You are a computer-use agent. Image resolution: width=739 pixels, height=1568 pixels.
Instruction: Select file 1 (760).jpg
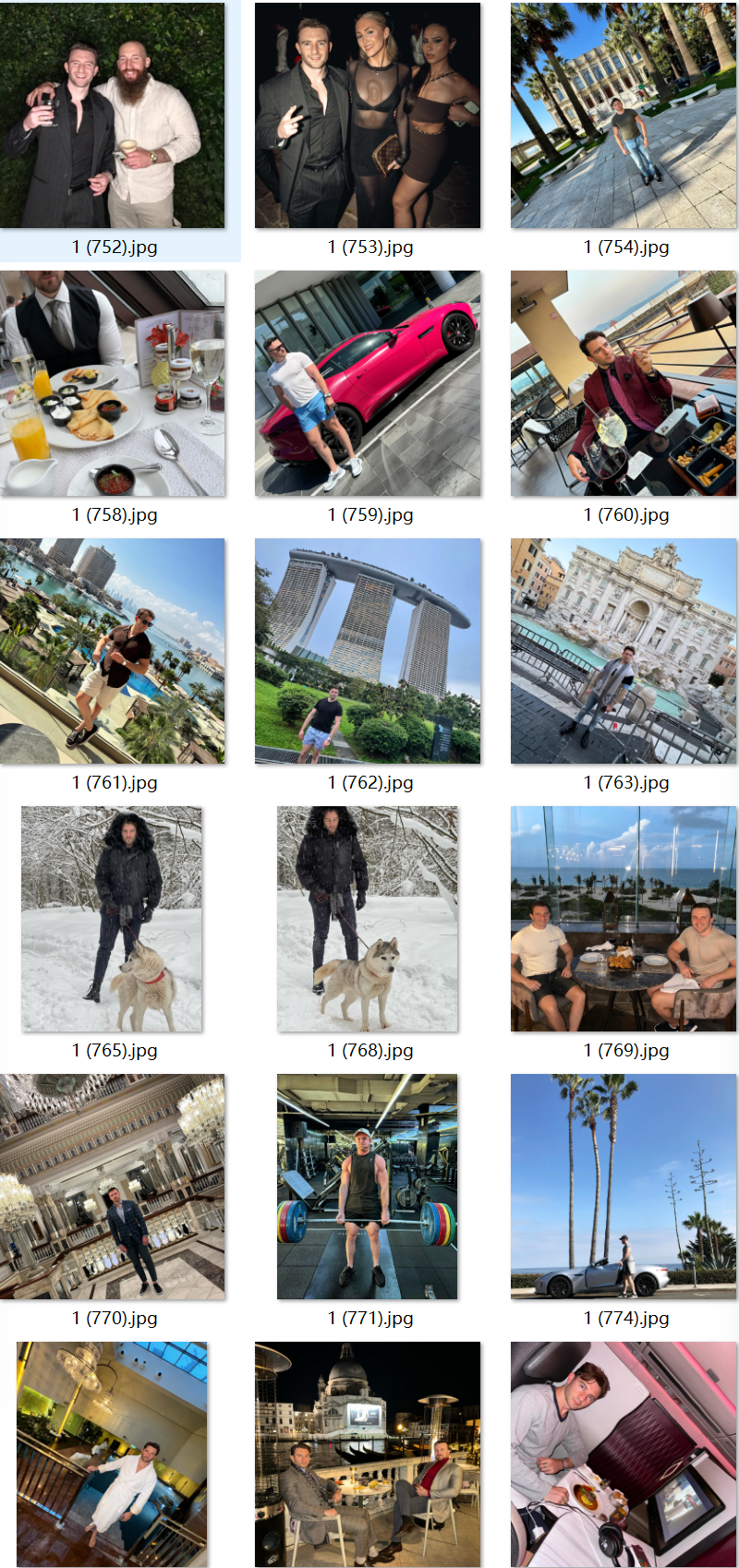coord(624,383)
